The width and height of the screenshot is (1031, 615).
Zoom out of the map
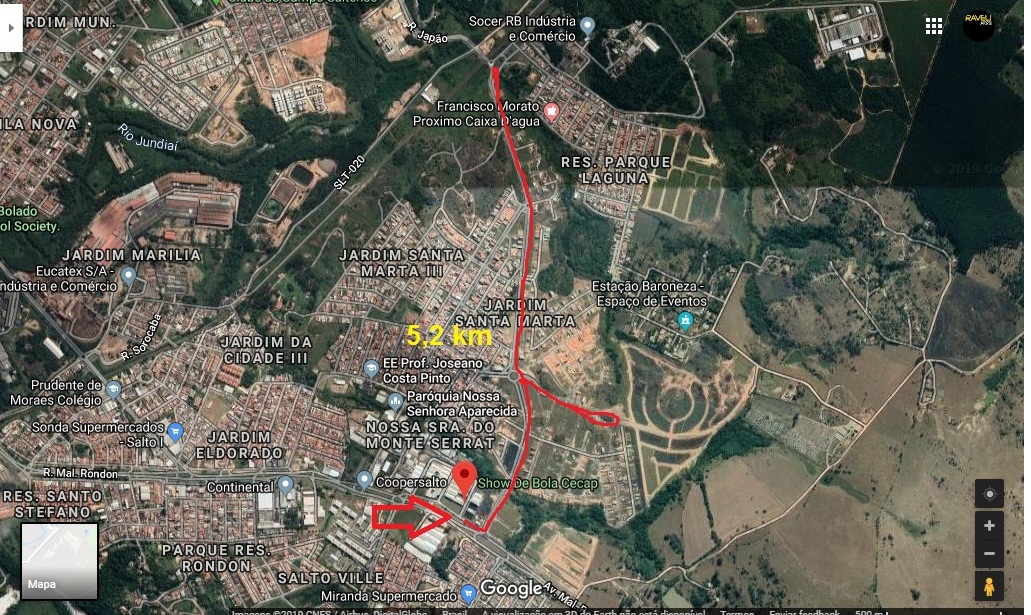pyautogui.click(x=989, y=553)
